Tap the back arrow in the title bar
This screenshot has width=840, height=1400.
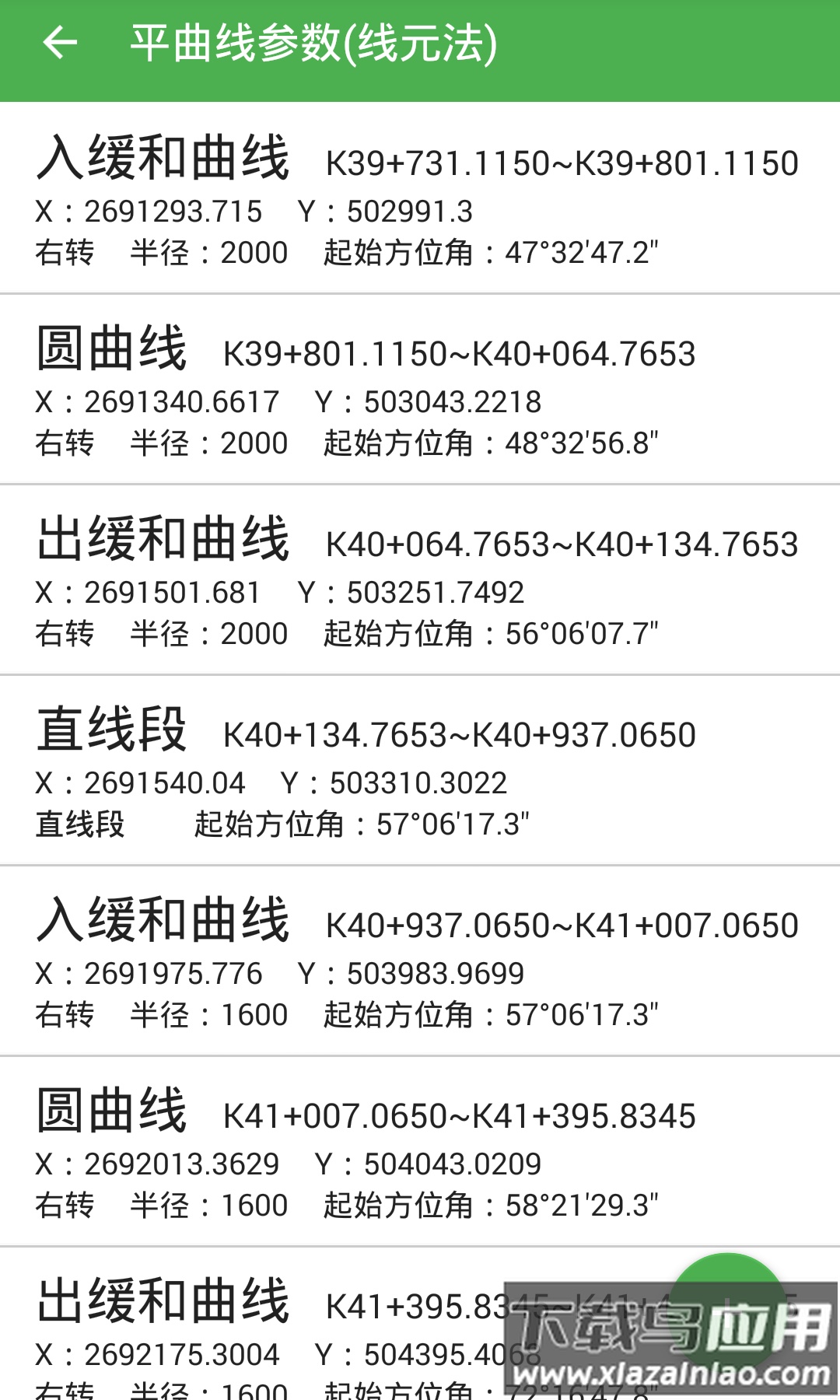click(x=61, y=43)
